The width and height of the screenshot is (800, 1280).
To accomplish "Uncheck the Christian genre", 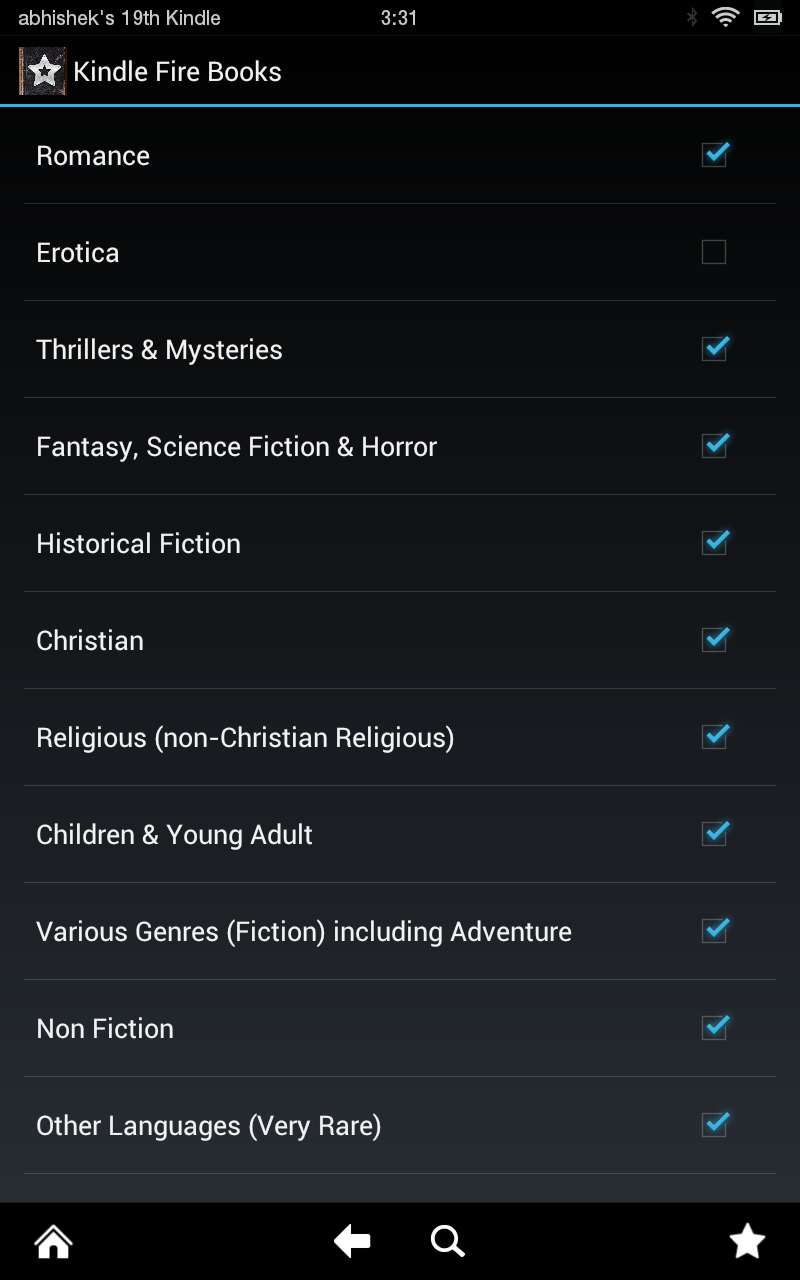I will coord(714,640).
